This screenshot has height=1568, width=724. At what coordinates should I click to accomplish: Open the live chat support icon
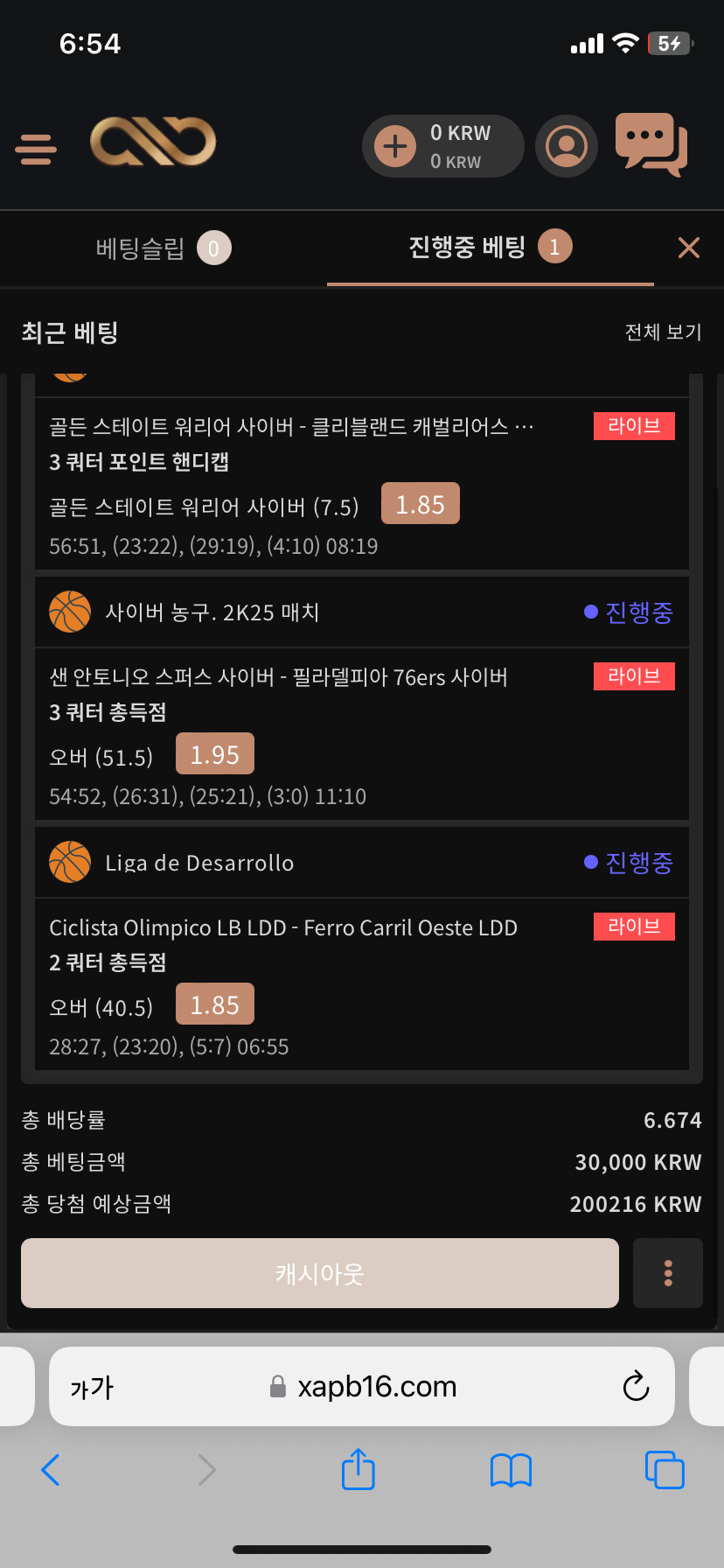coord(651,143)
